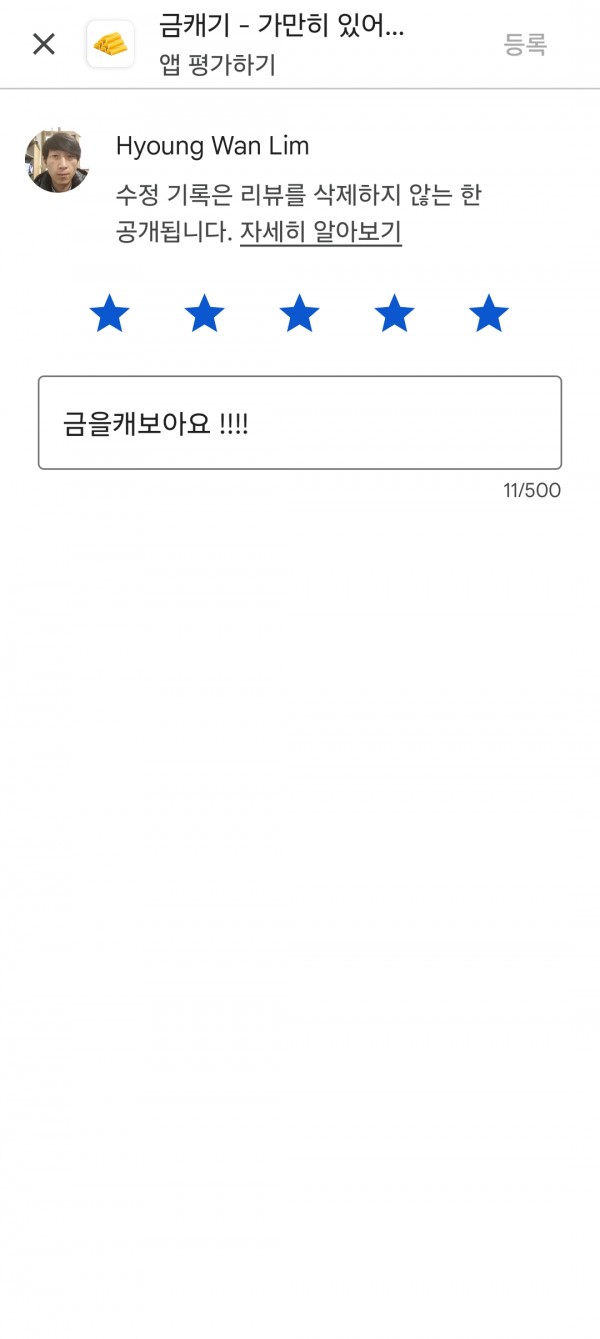Open the 자세히 알아보기 link

[x=321, y=233]
